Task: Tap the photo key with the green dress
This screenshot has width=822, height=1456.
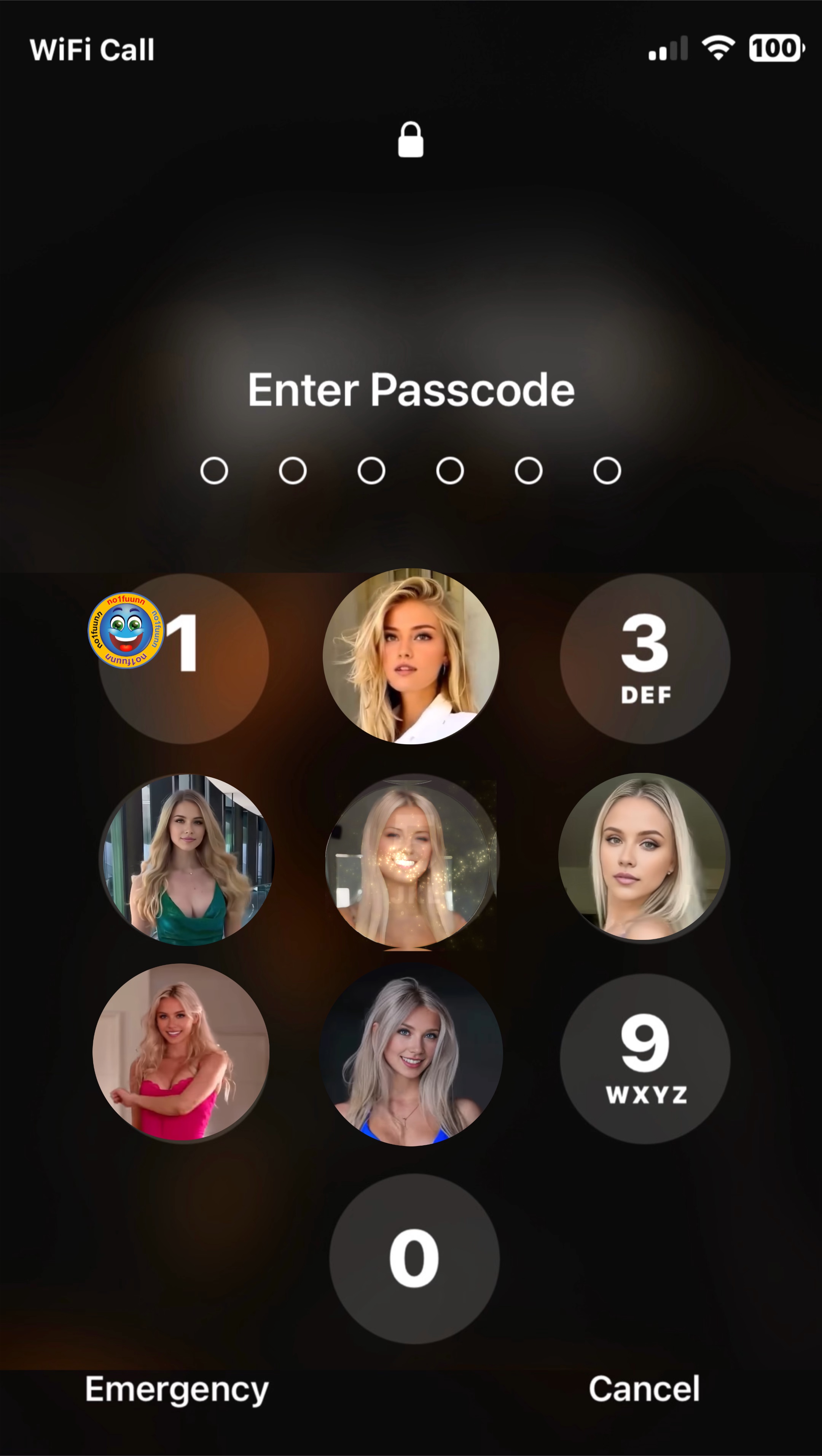Action: 186,859
